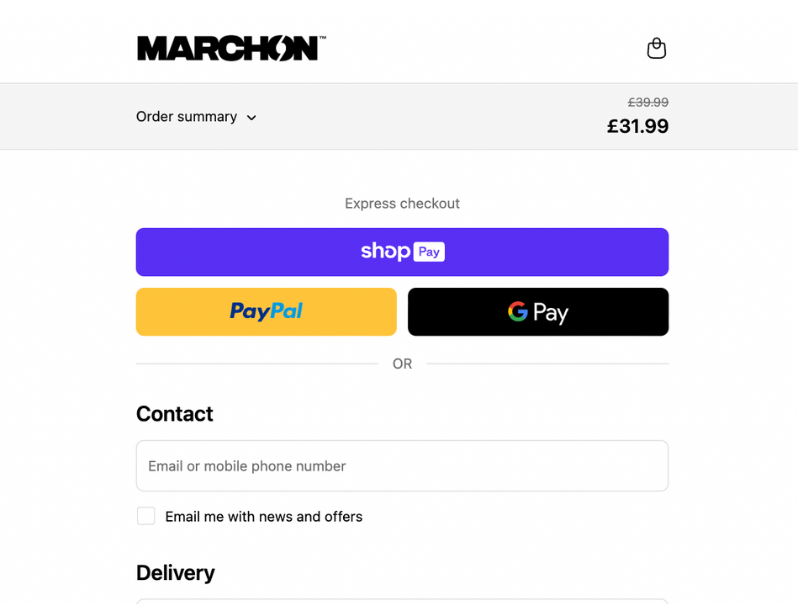Expand the Order summary section
798x604 pixels.
196,117
